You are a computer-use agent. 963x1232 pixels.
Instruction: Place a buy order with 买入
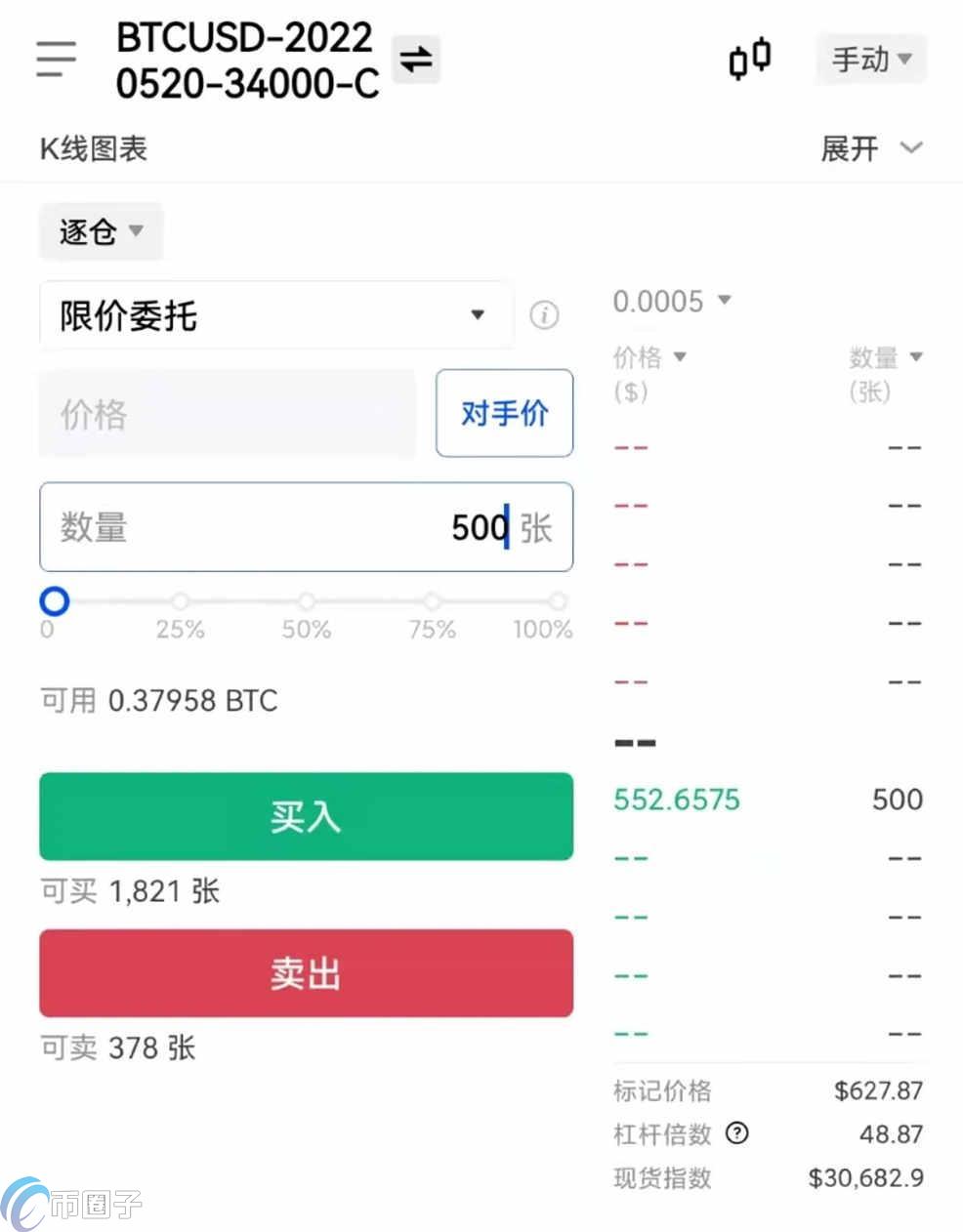click(x=306, y=816)
